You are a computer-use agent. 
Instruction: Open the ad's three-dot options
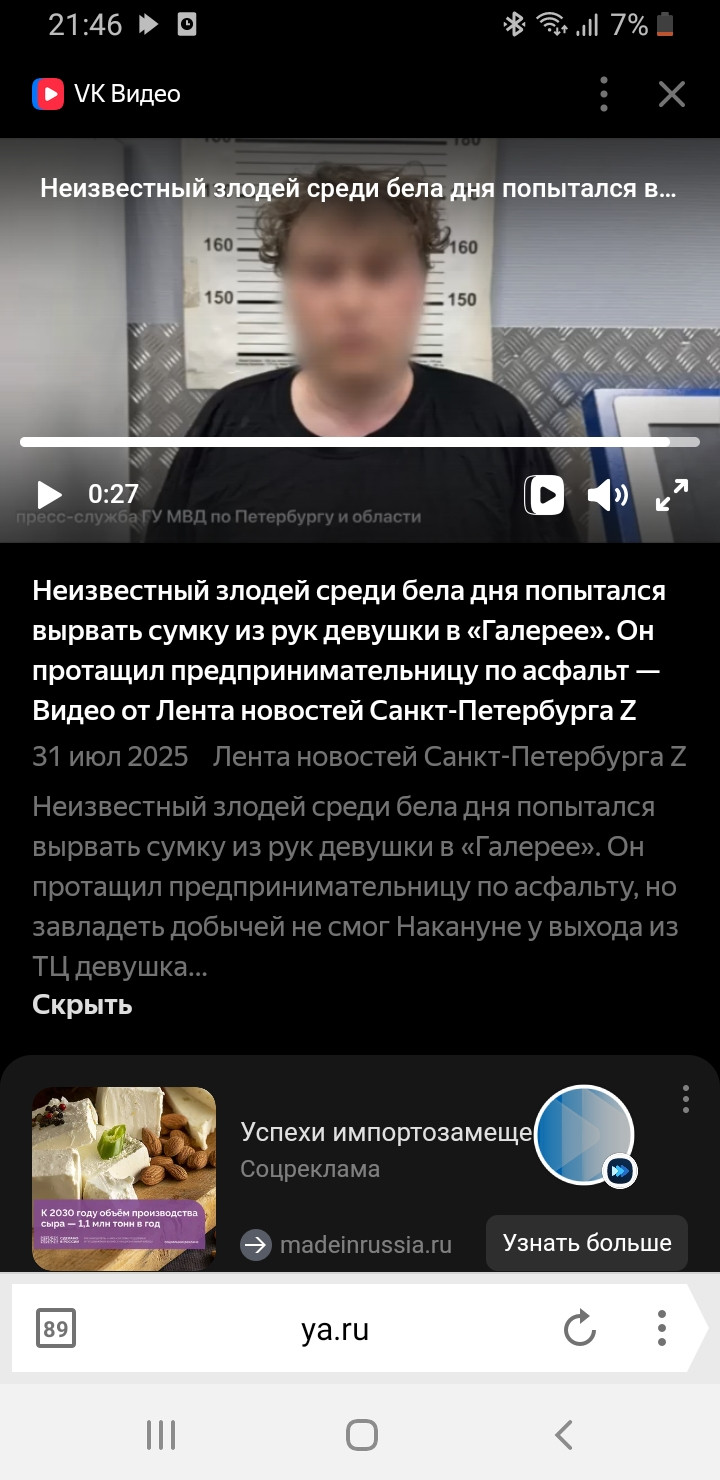click(x=685, y=1098)
